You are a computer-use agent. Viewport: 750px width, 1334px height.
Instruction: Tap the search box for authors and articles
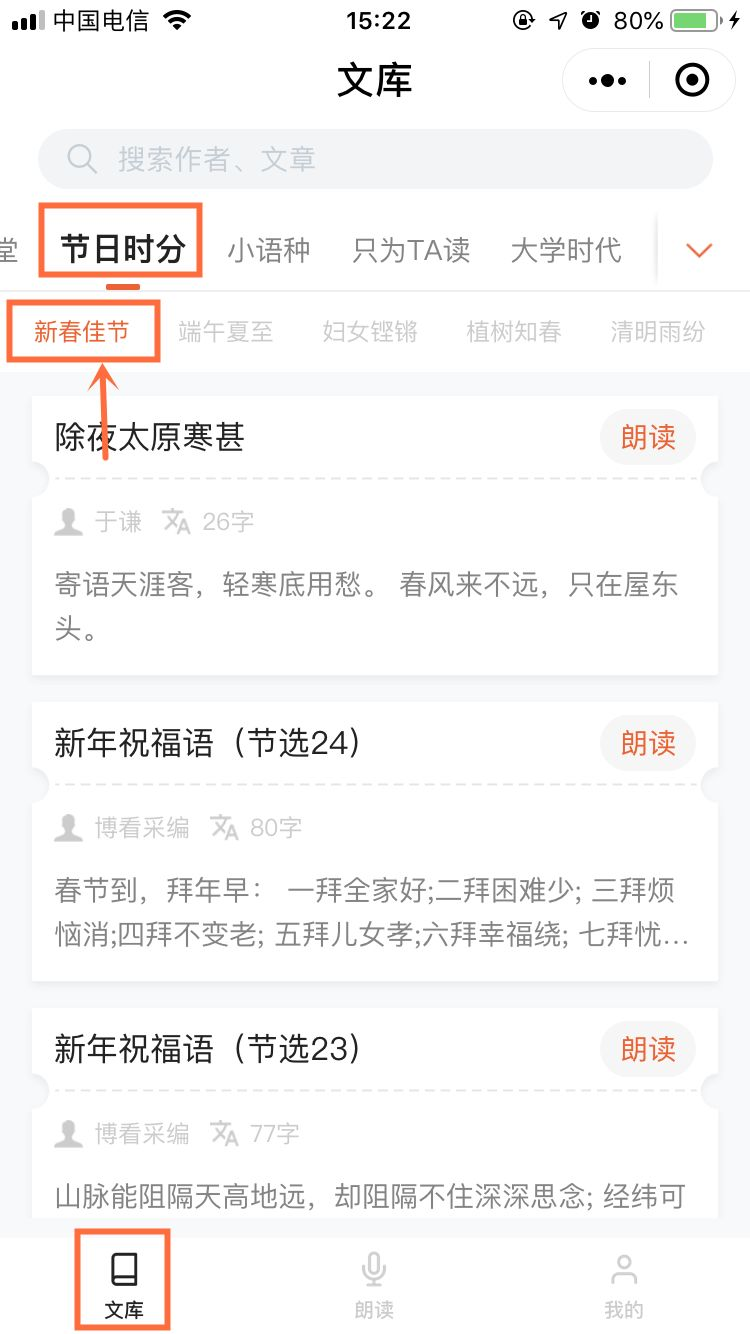[x=375, y=159]
